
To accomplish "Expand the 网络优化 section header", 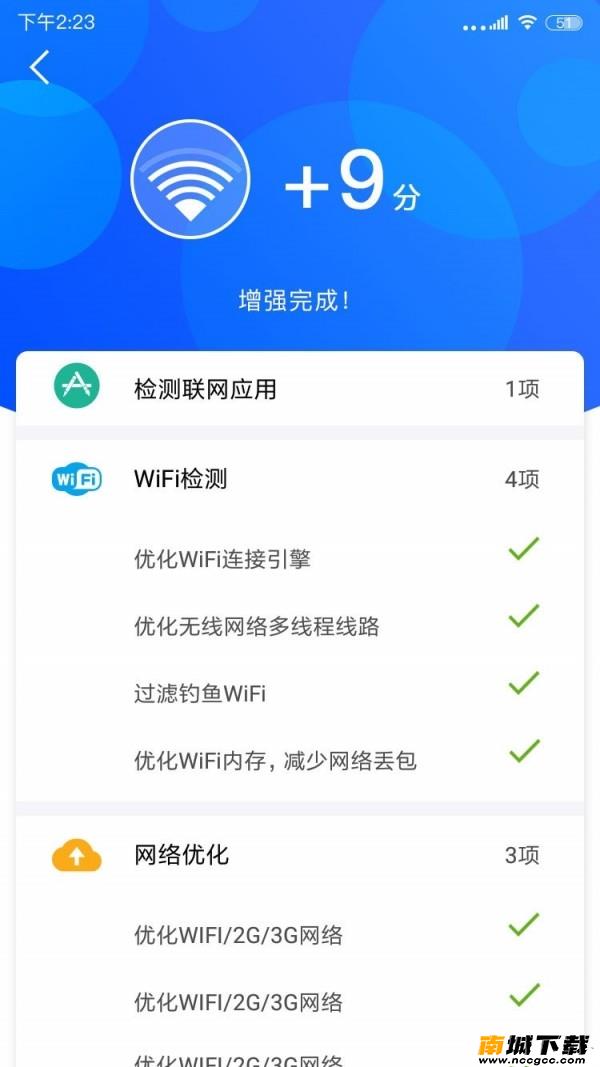I will [x=300, y=855].
